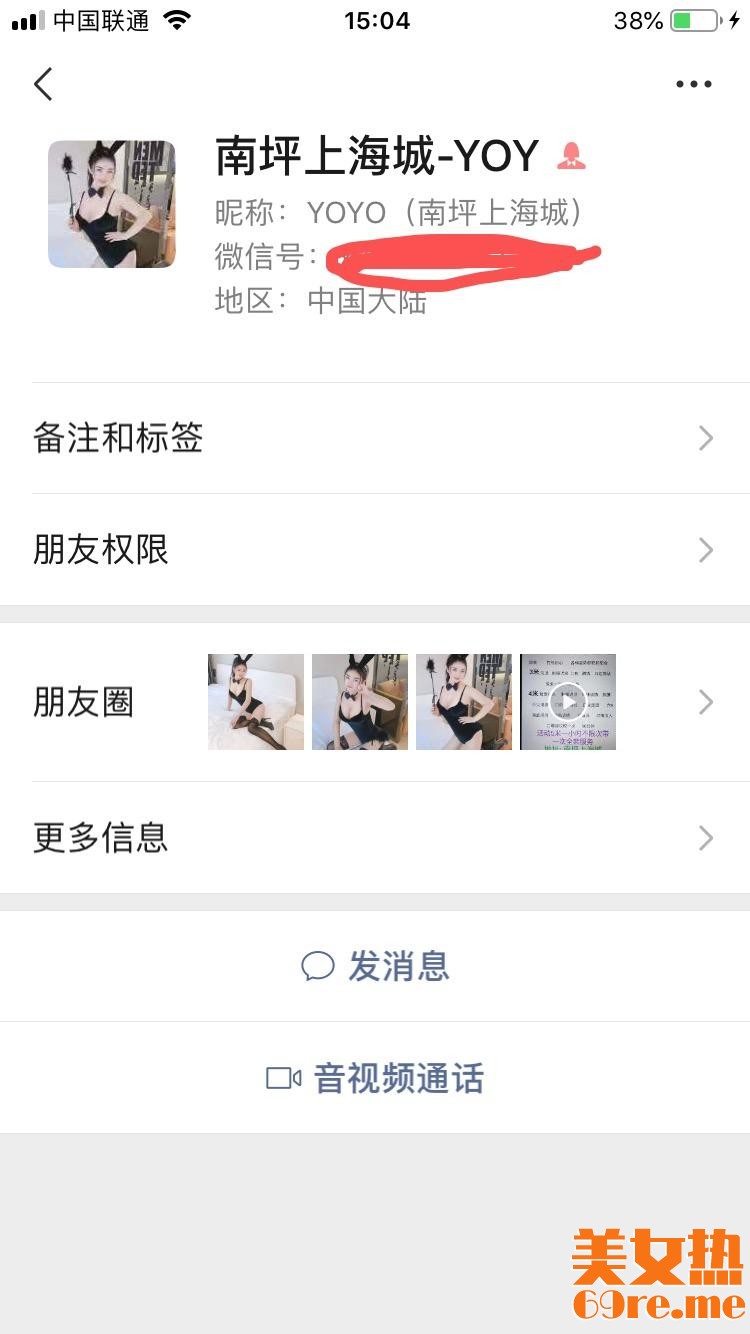Open 朋友权限 settings row
750x1334 pixels.
pos(375,550)
